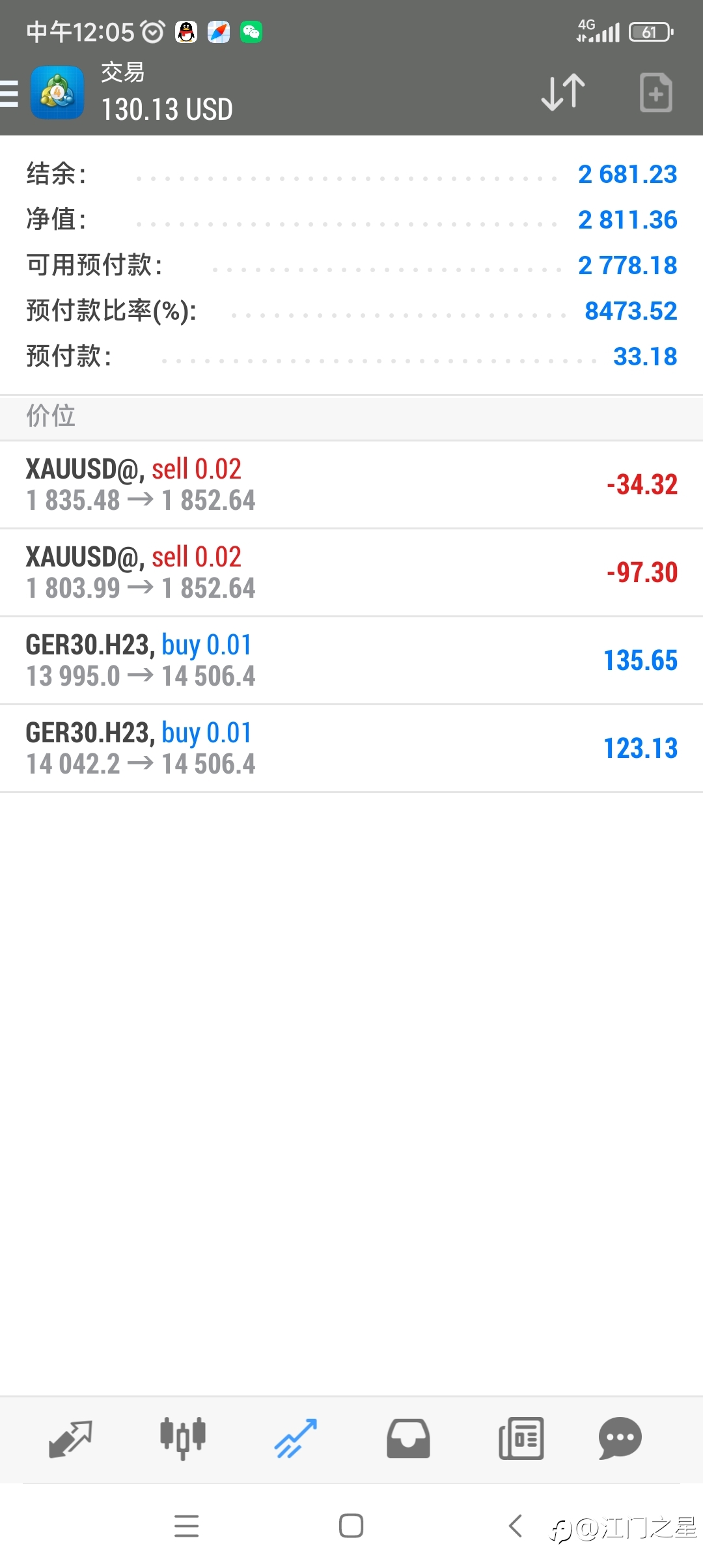Open GER30.H23 buy position opened at 13995.0

[x=351, y=660]
